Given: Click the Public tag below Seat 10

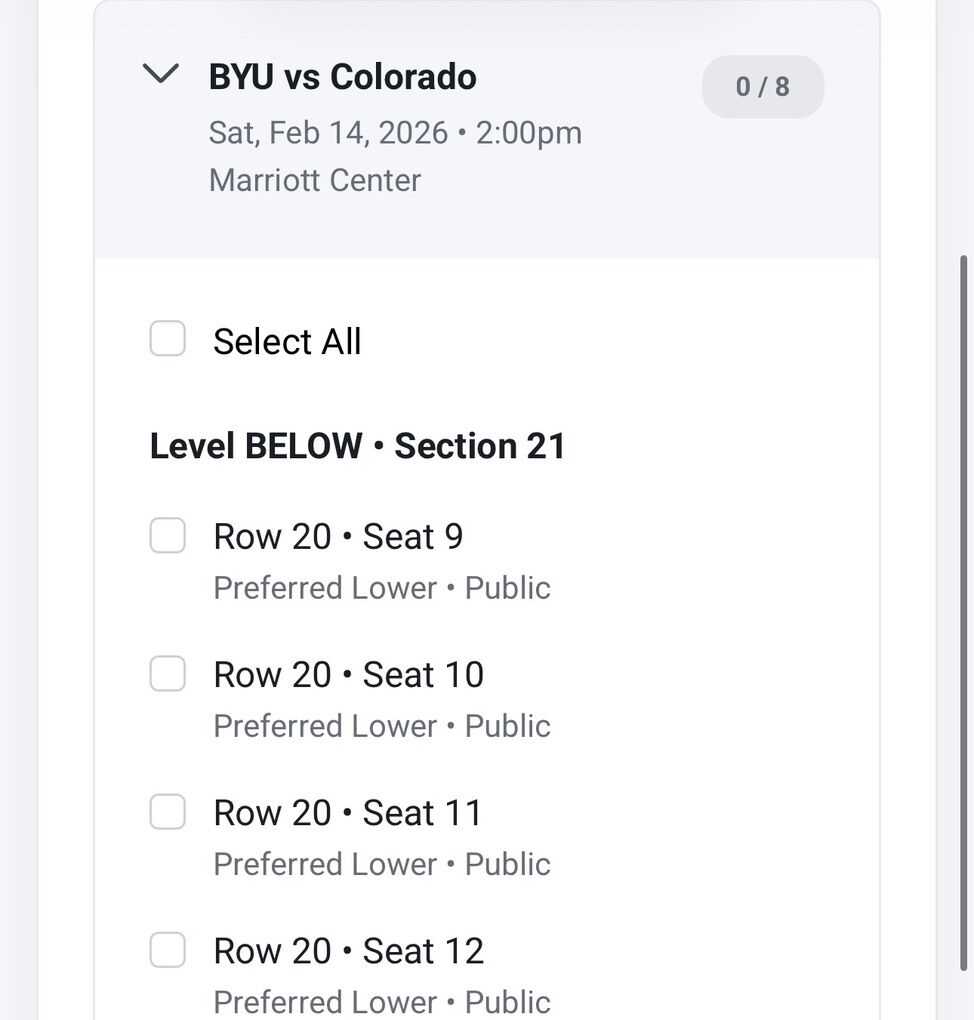Looking at the screenshot, I should 508,726.
